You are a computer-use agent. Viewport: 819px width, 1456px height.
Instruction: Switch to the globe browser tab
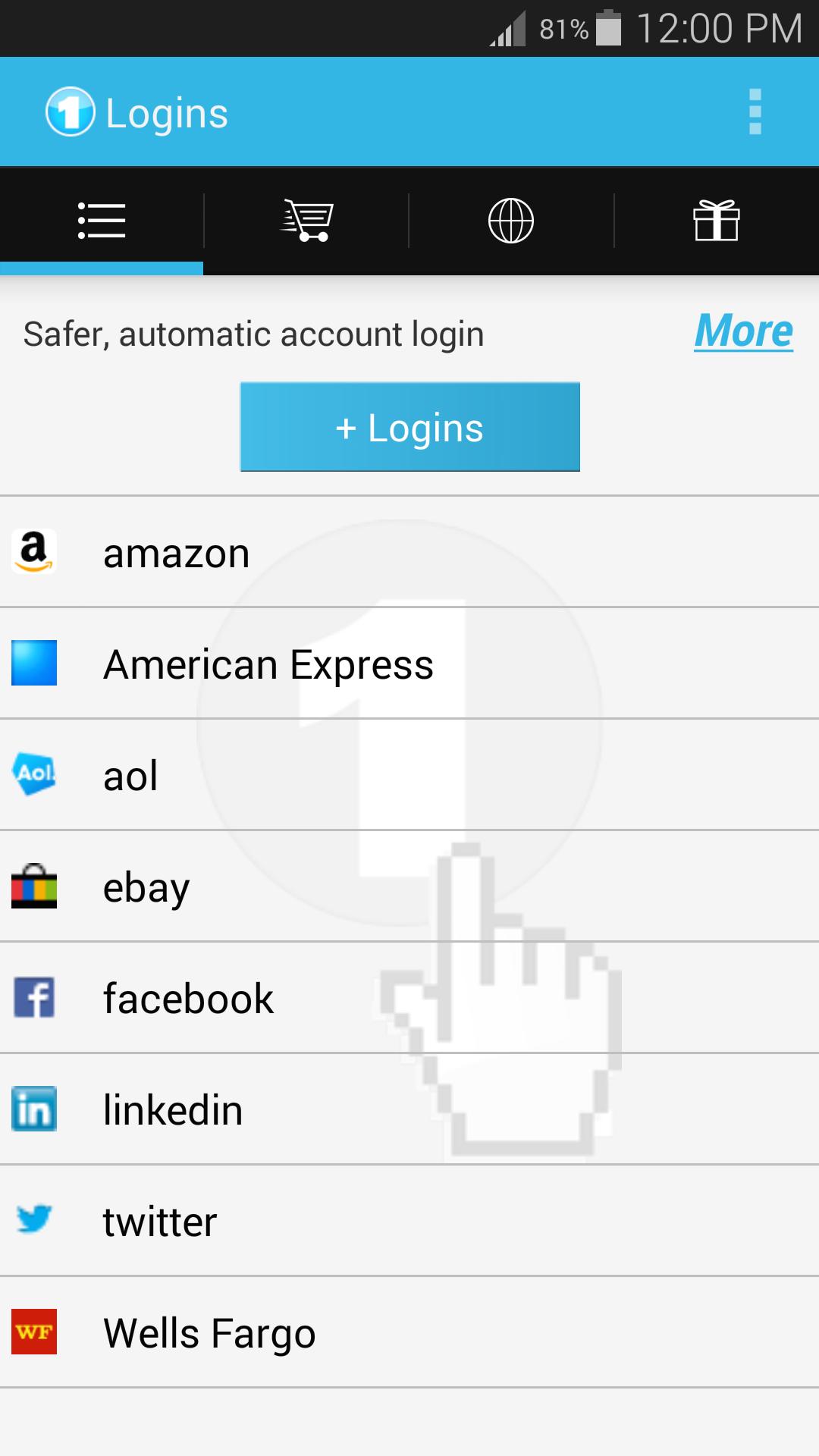511,221
